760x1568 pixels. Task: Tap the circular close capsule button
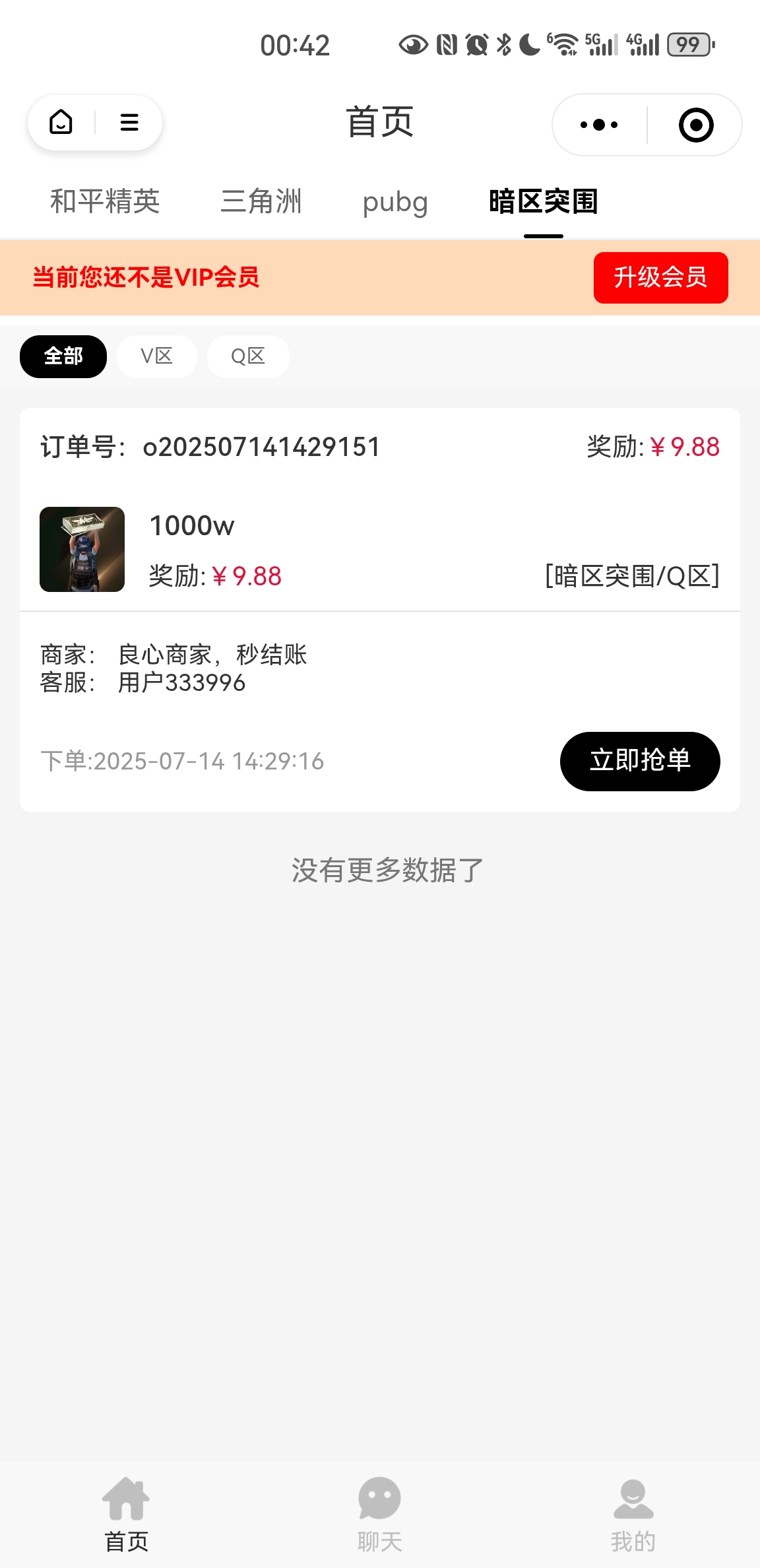click(x=697, y=124)
